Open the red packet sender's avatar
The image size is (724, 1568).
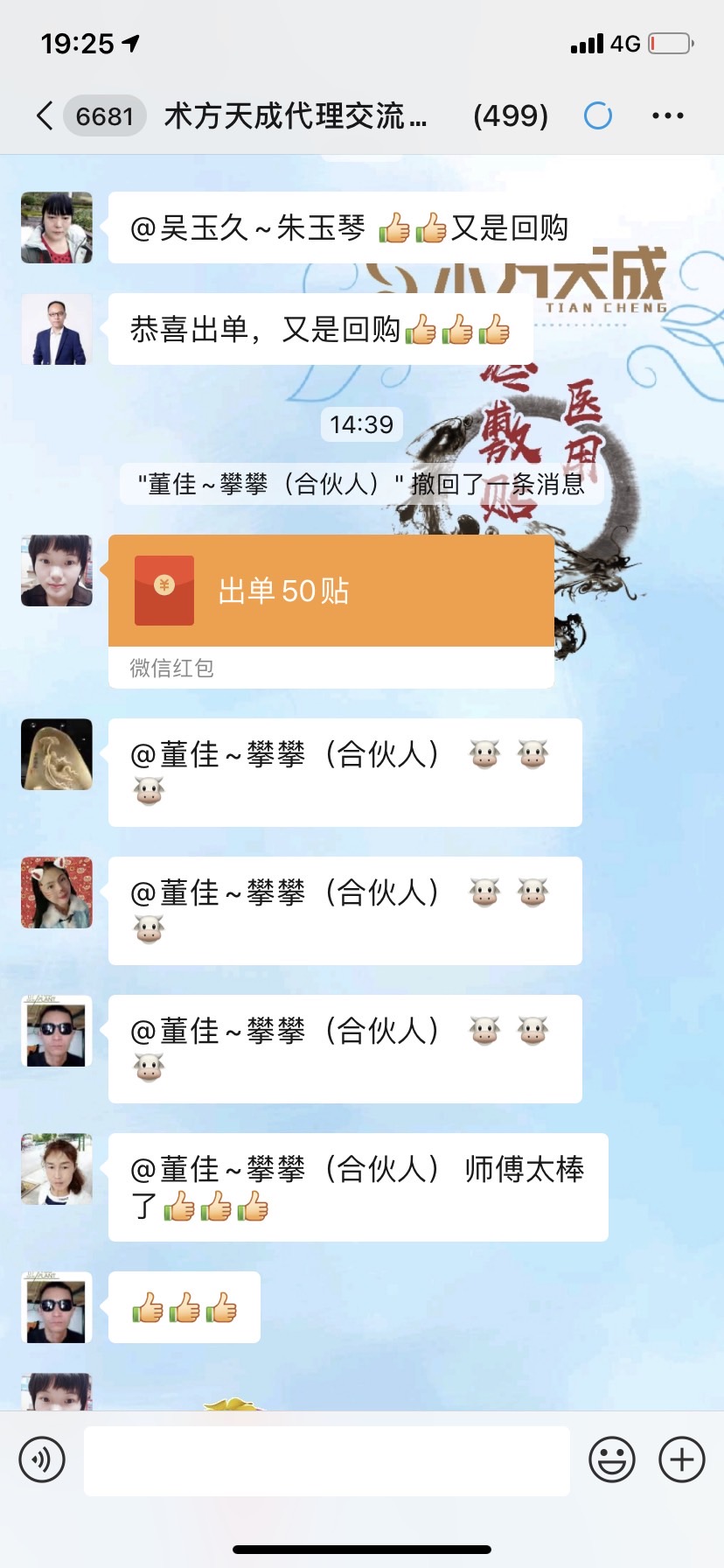[x=57, y=570]
